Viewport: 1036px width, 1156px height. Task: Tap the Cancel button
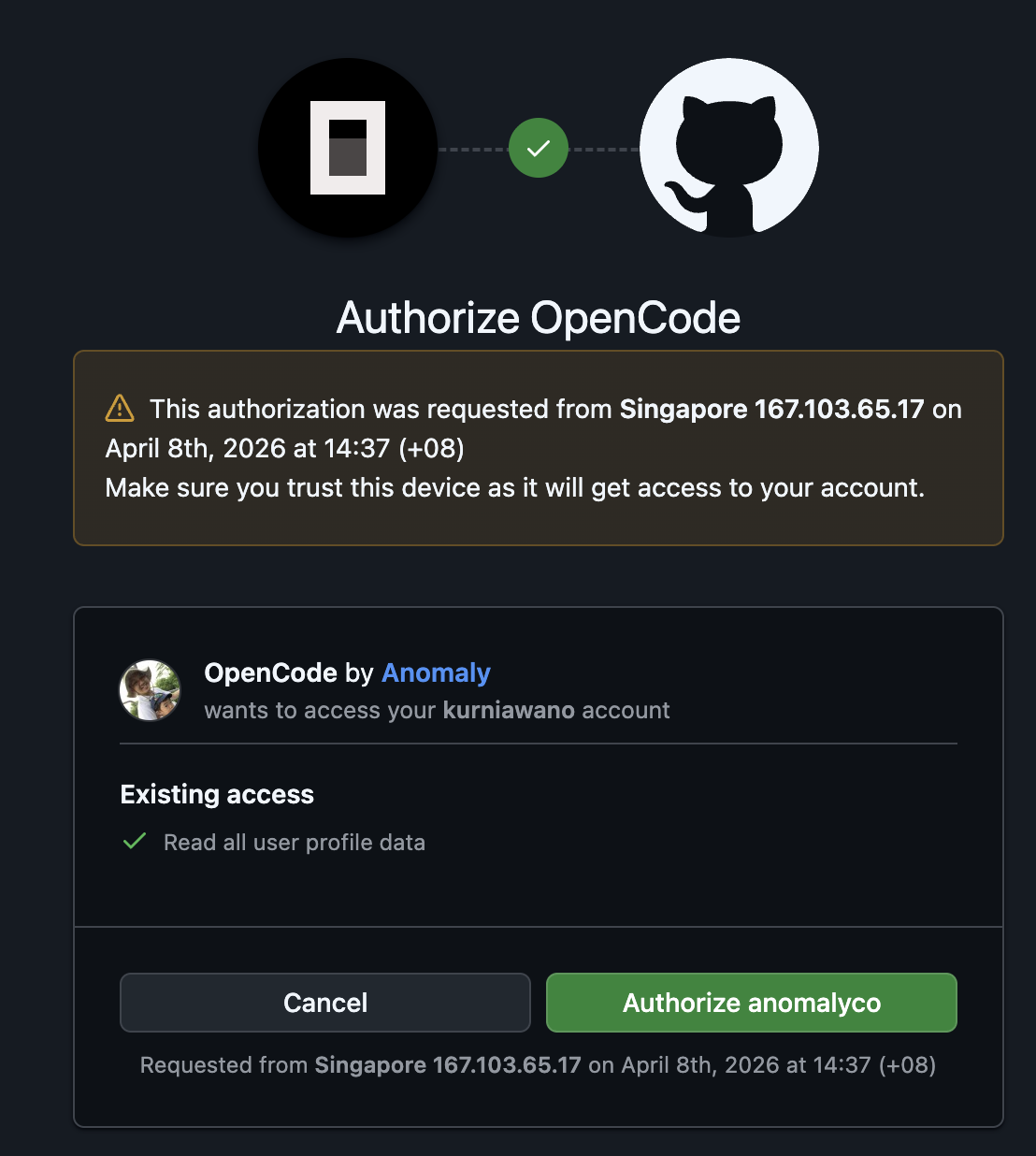pos(324,1003)
